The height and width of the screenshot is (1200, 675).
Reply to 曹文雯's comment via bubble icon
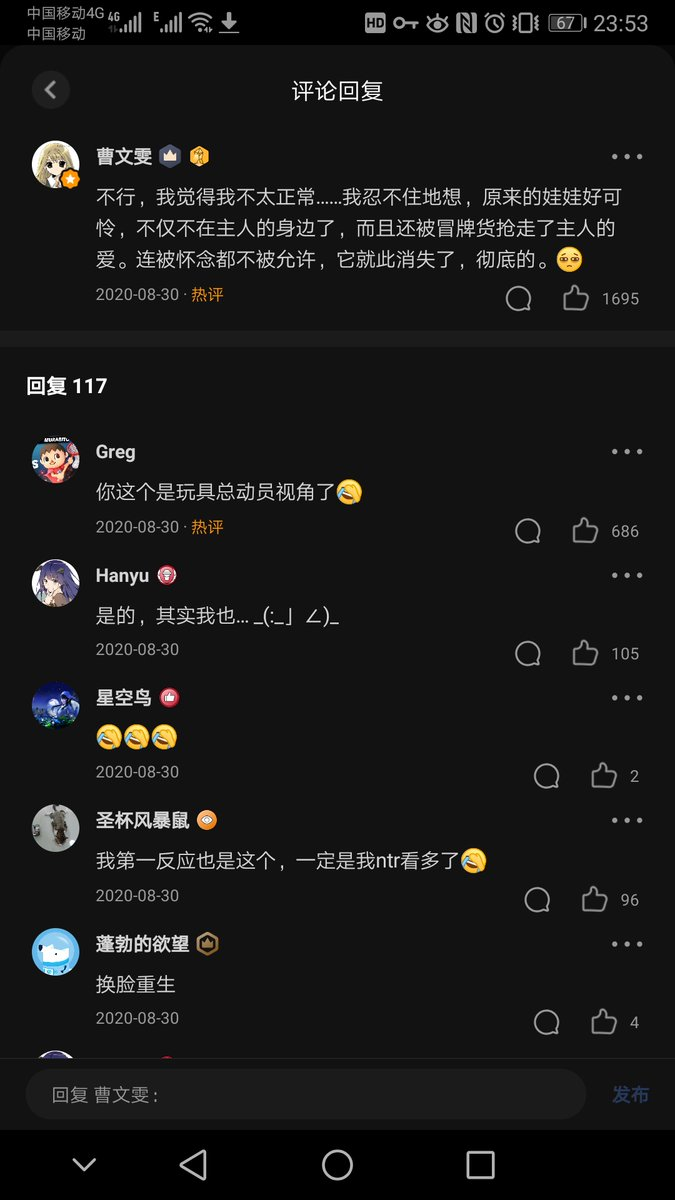[518, 298]
